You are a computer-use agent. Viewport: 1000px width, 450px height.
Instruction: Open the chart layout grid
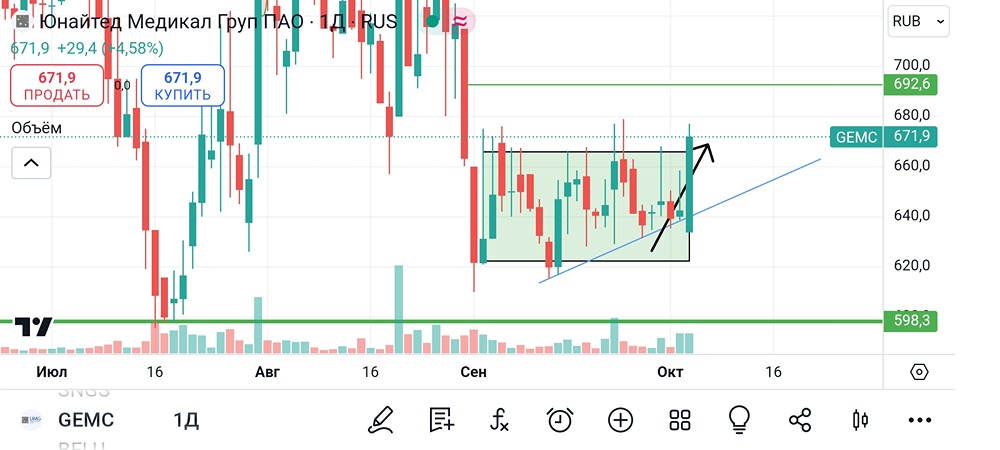point(680,420)
